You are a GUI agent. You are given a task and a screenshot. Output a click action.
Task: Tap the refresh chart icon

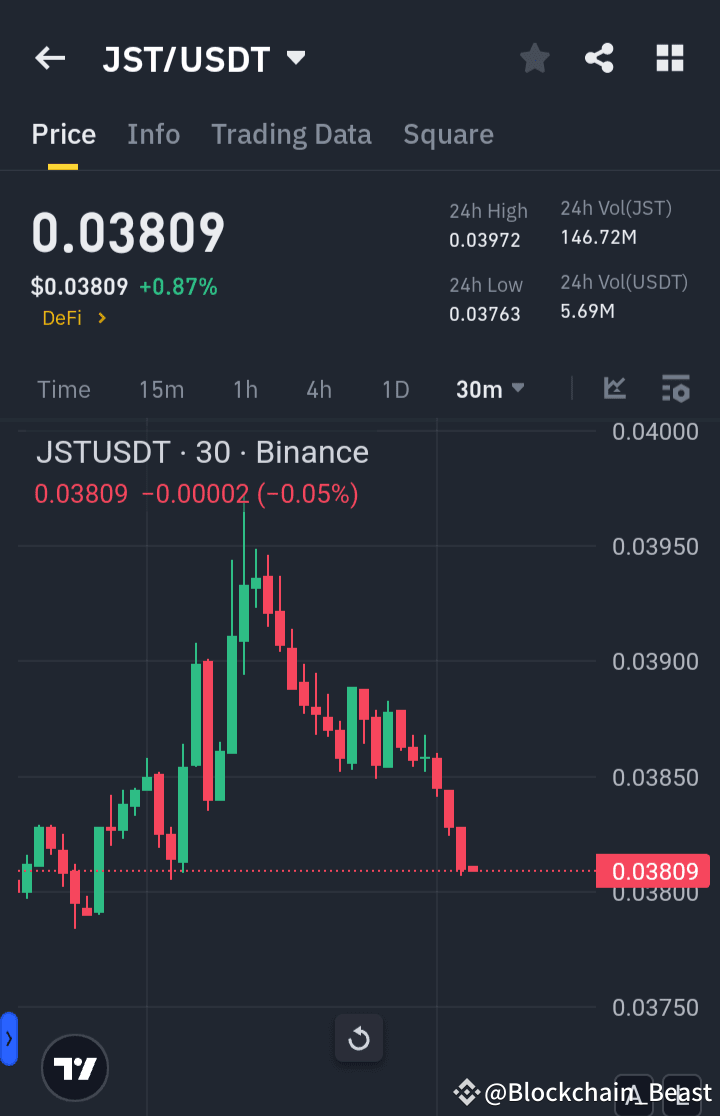tap(358, 1038)
